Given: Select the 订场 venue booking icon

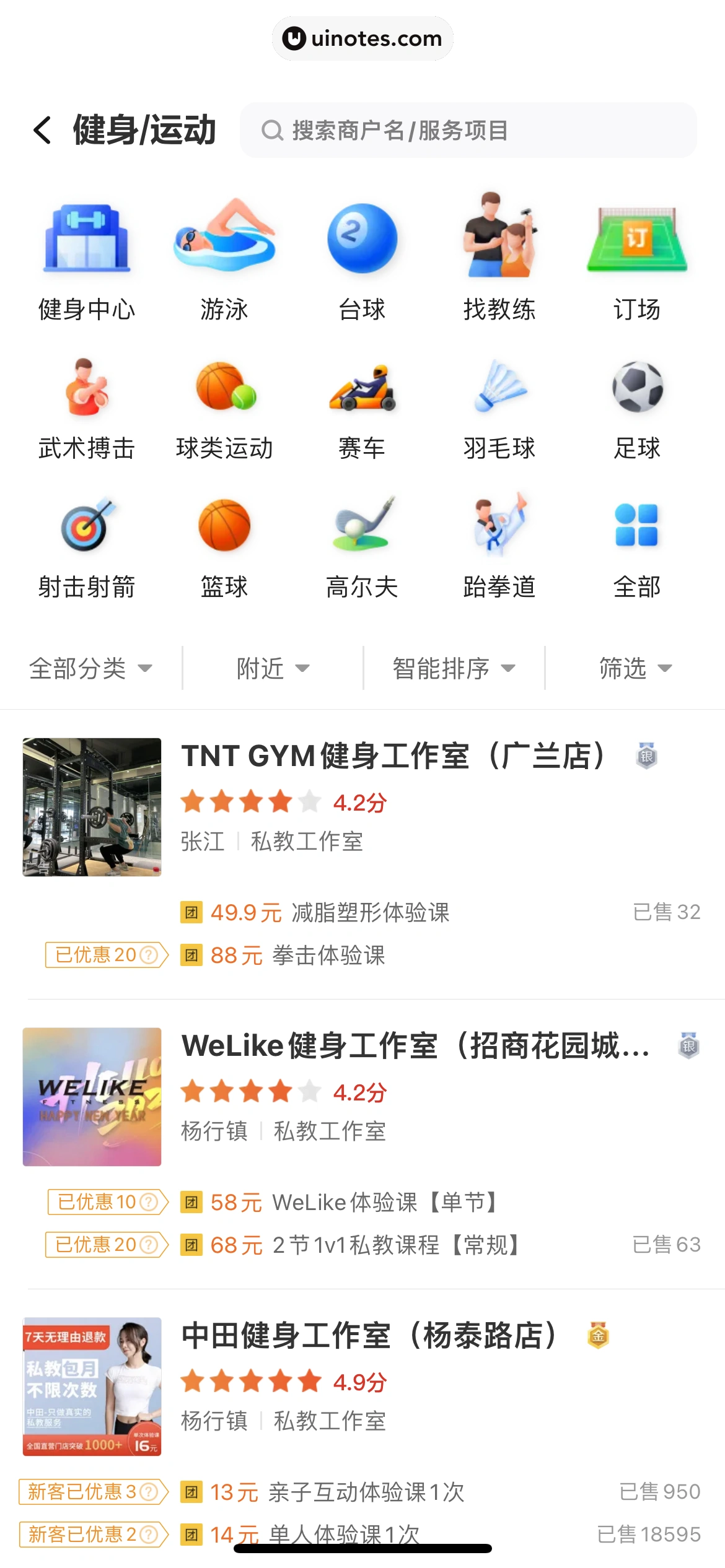Looking at the screenshot, I should [x=638, y=260].
